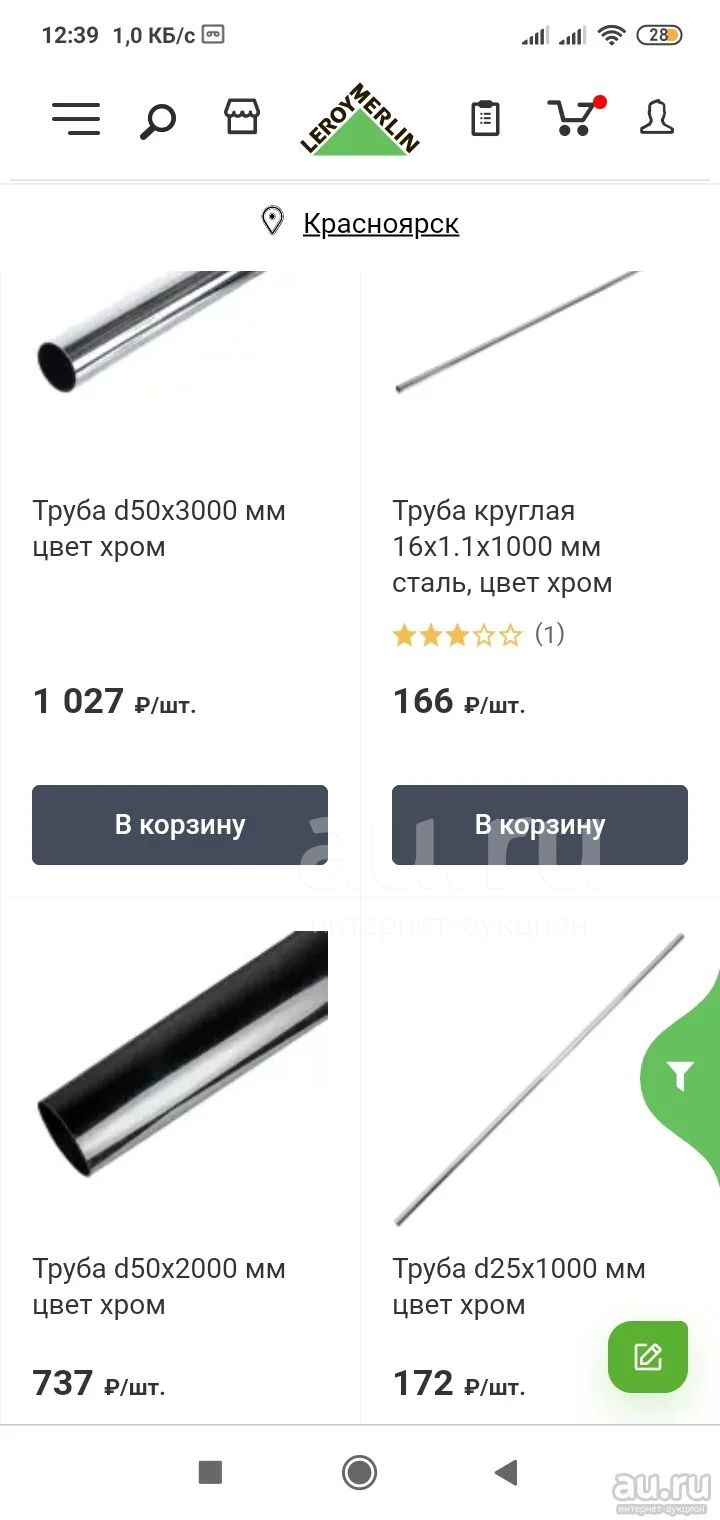The height and width of the screenshot is (1520, 720).
Task: Open product Труба d50x3000 мм цвет хром
Action: point(159,529)
